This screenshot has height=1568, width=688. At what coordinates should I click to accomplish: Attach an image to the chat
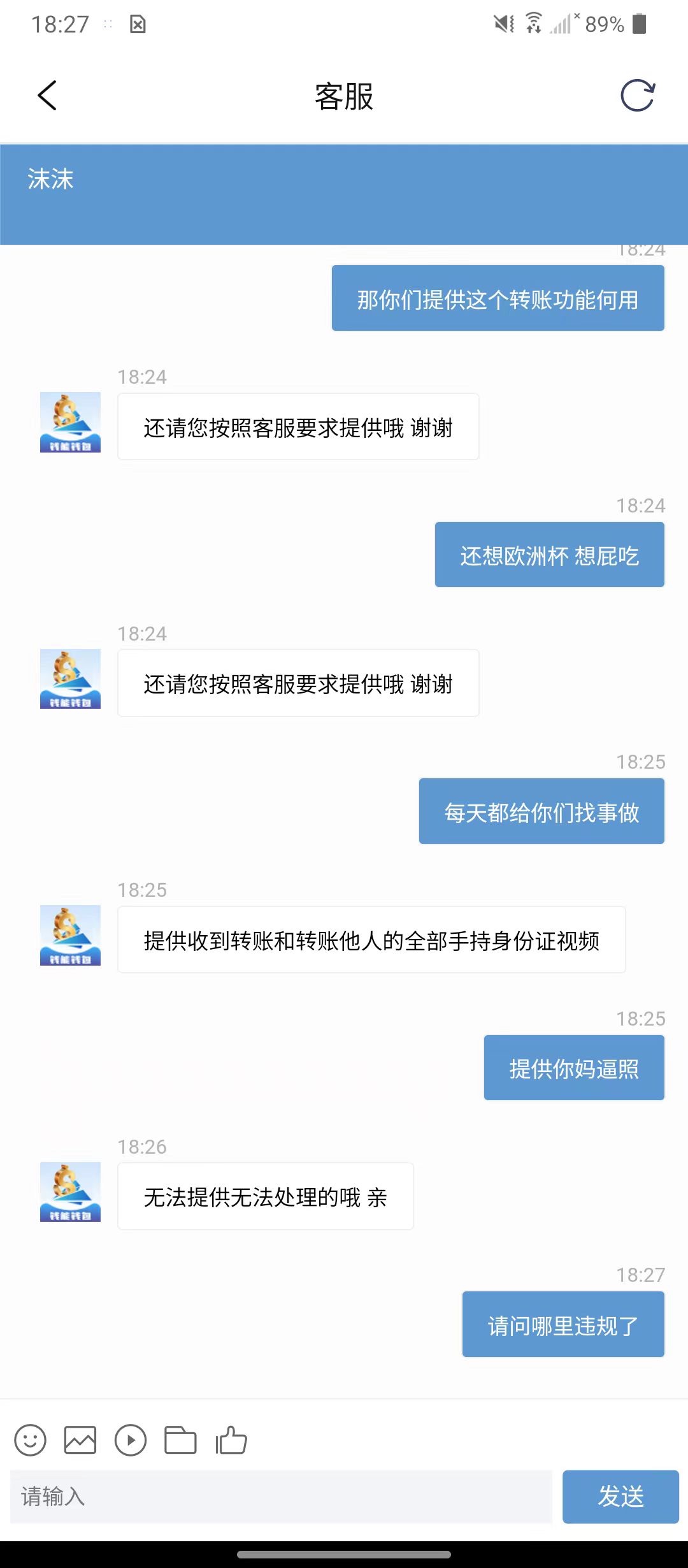coord(80,1440)
